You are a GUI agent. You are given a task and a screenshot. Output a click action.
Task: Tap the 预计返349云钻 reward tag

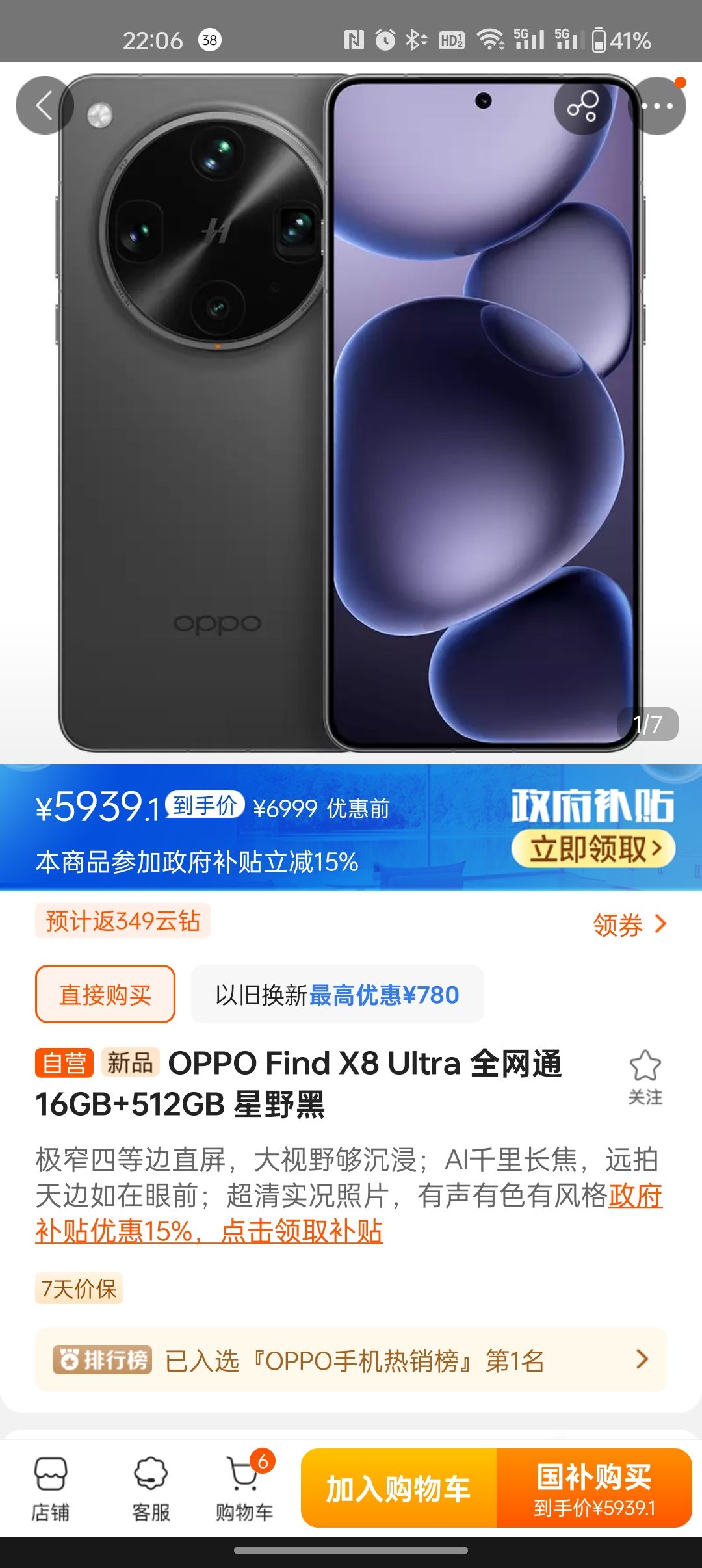[123, 921]
